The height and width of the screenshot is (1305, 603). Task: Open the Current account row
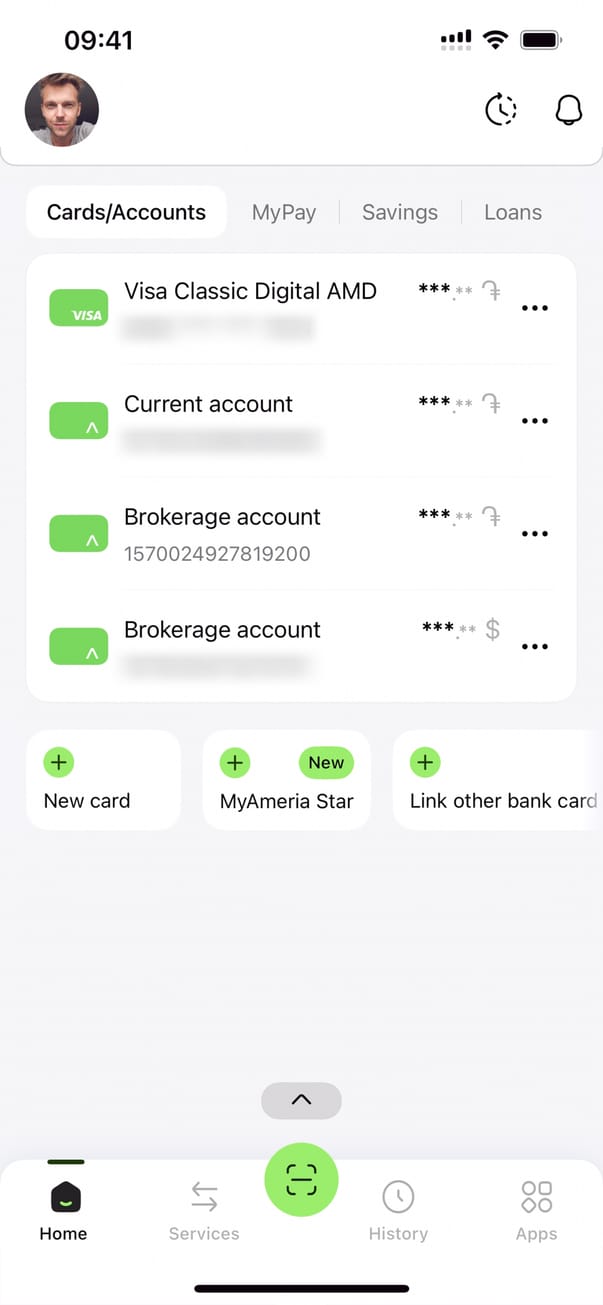[250, 420]
